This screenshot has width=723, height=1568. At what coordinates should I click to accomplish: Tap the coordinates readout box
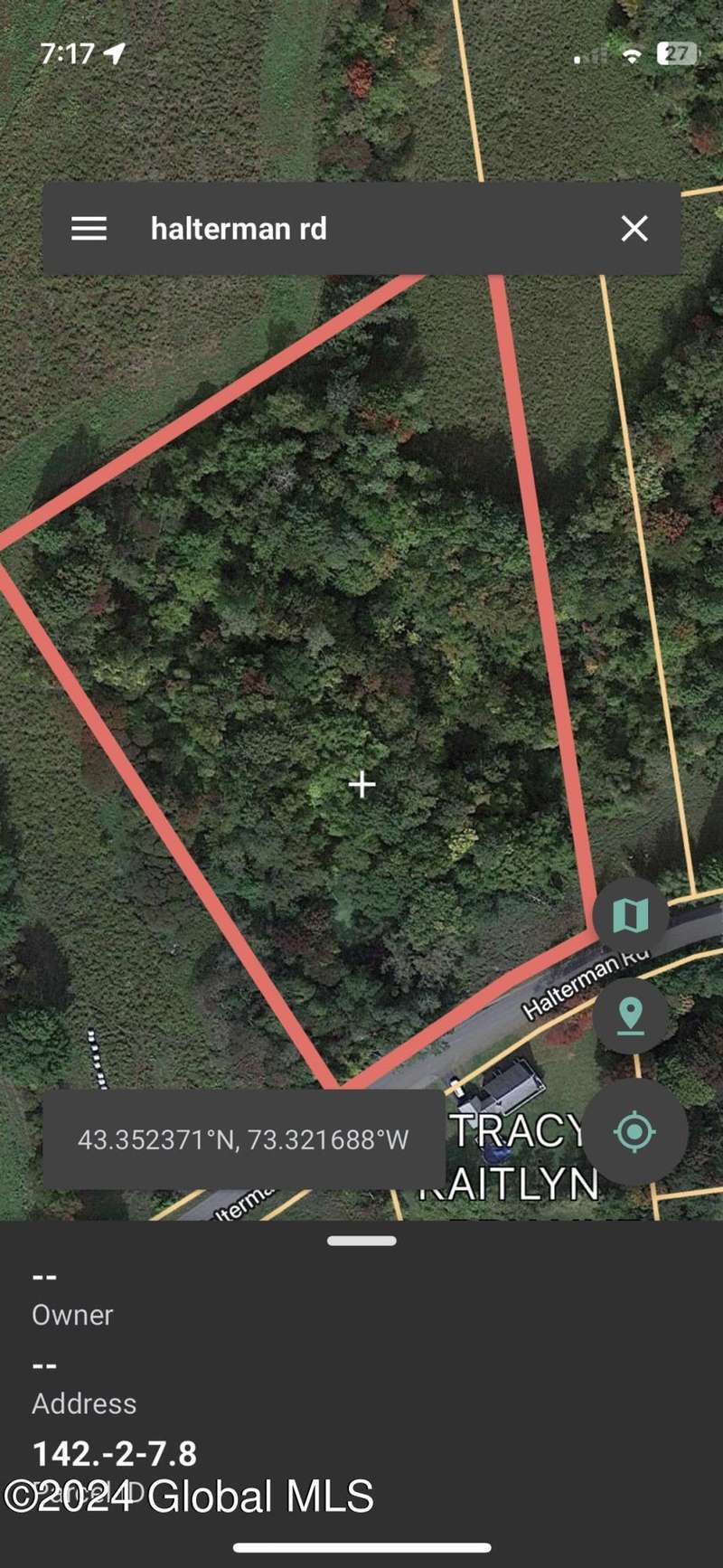click(243, 1139)
